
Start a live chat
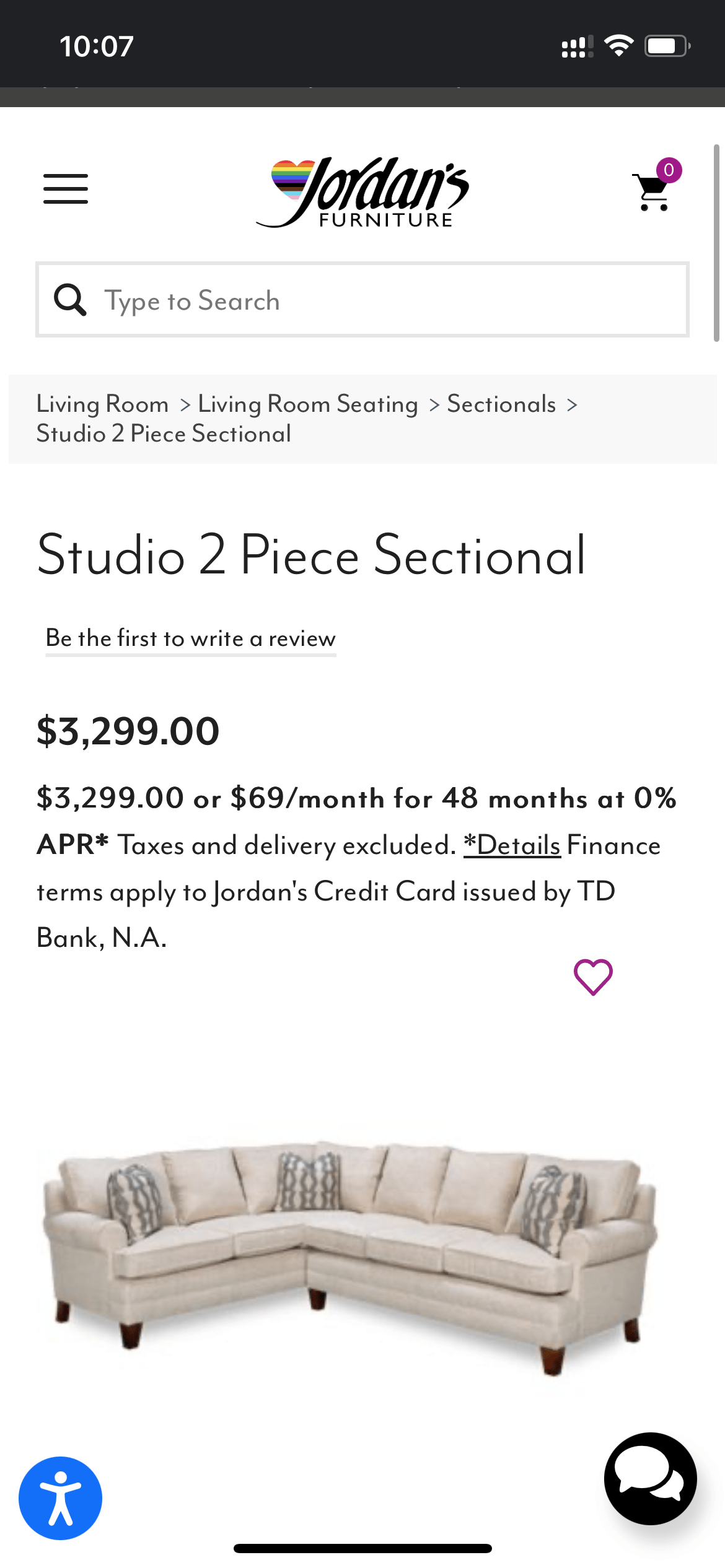(650, 1479)
